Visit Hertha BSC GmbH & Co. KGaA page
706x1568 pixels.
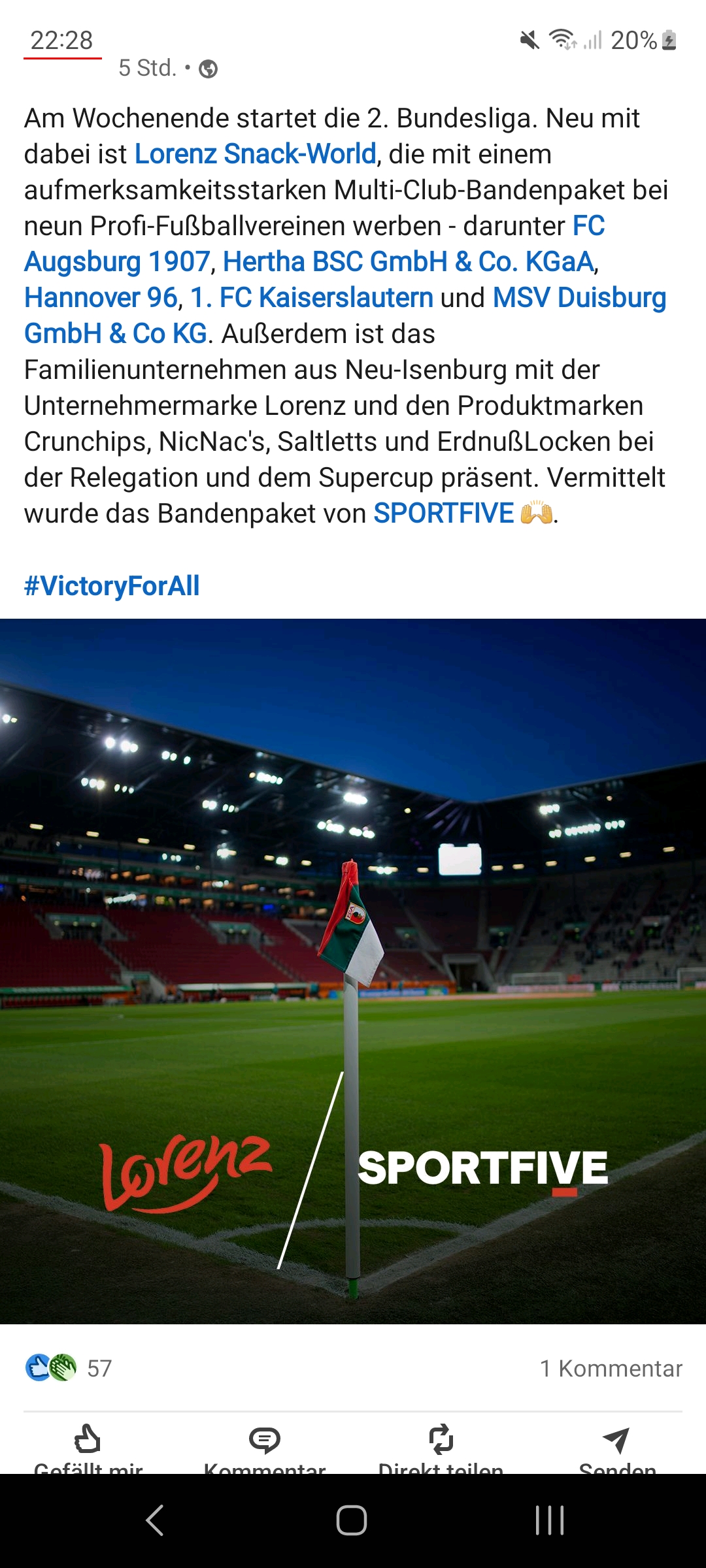click(x=408, y=262)
